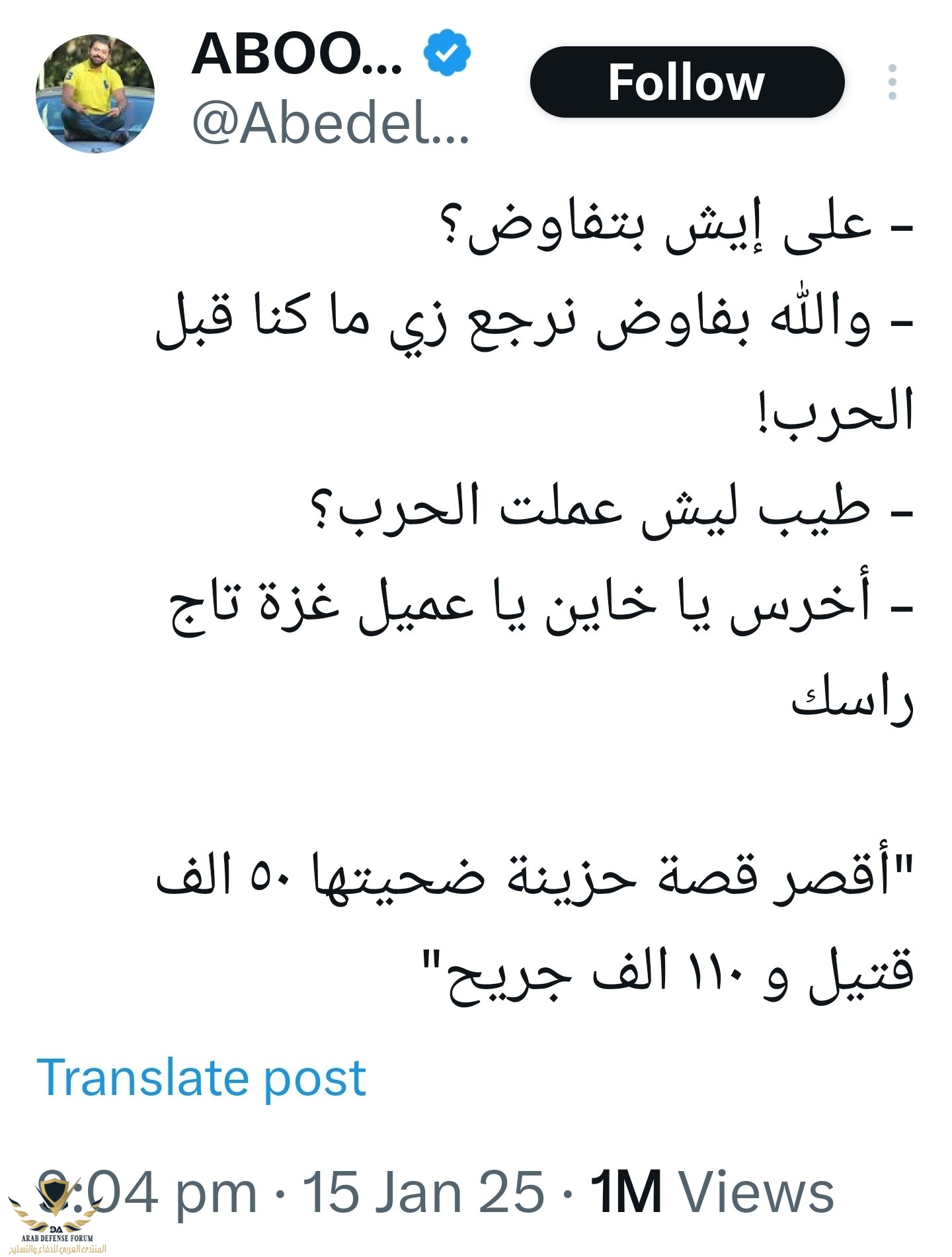This screenshot has height=1257, width=952.
Task: Open the post's overflow menu
Action: [x=892, y=83]
